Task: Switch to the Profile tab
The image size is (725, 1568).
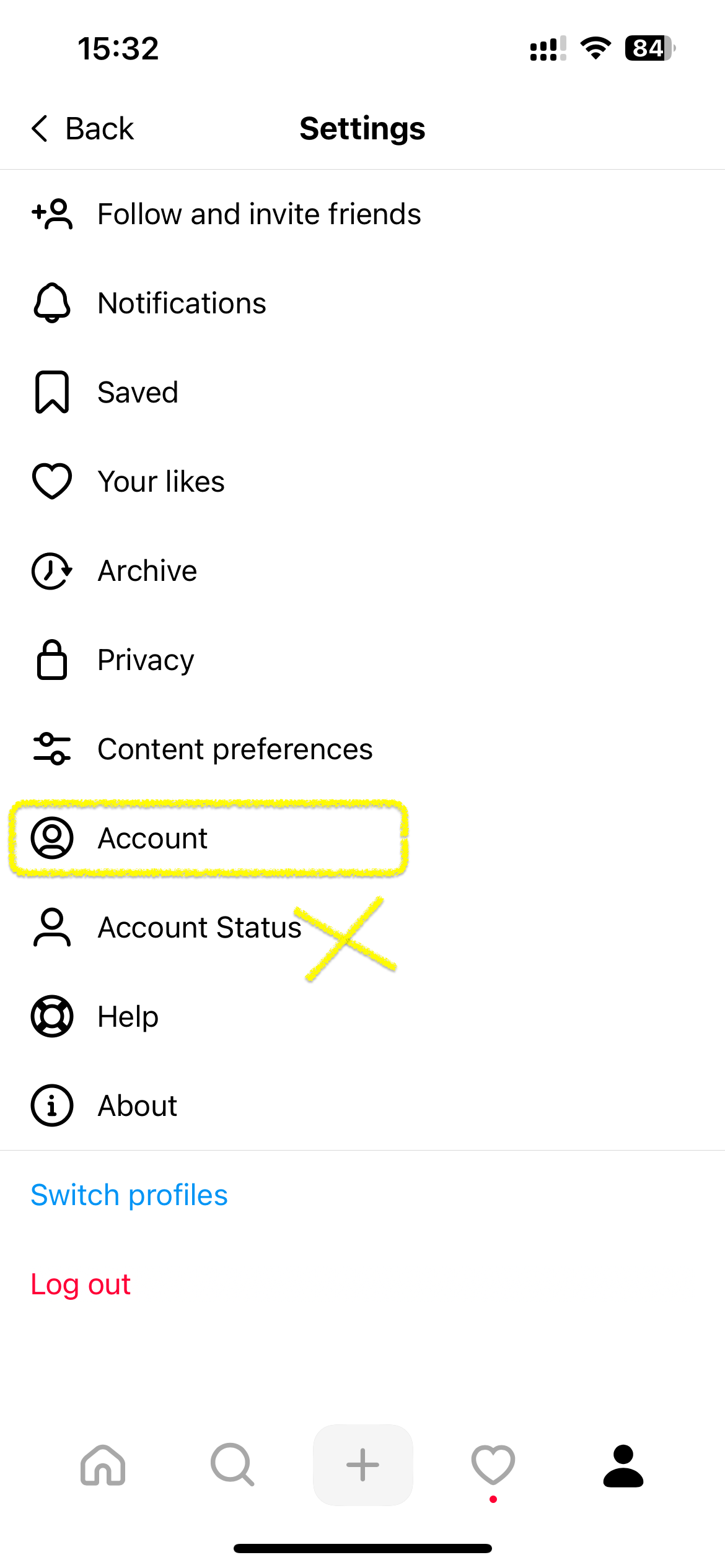Action: coord(623,1465)
